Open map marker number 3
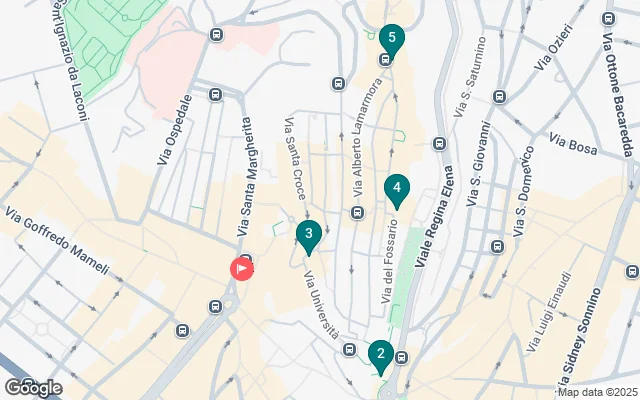The image size is (640, 400). 309,234
